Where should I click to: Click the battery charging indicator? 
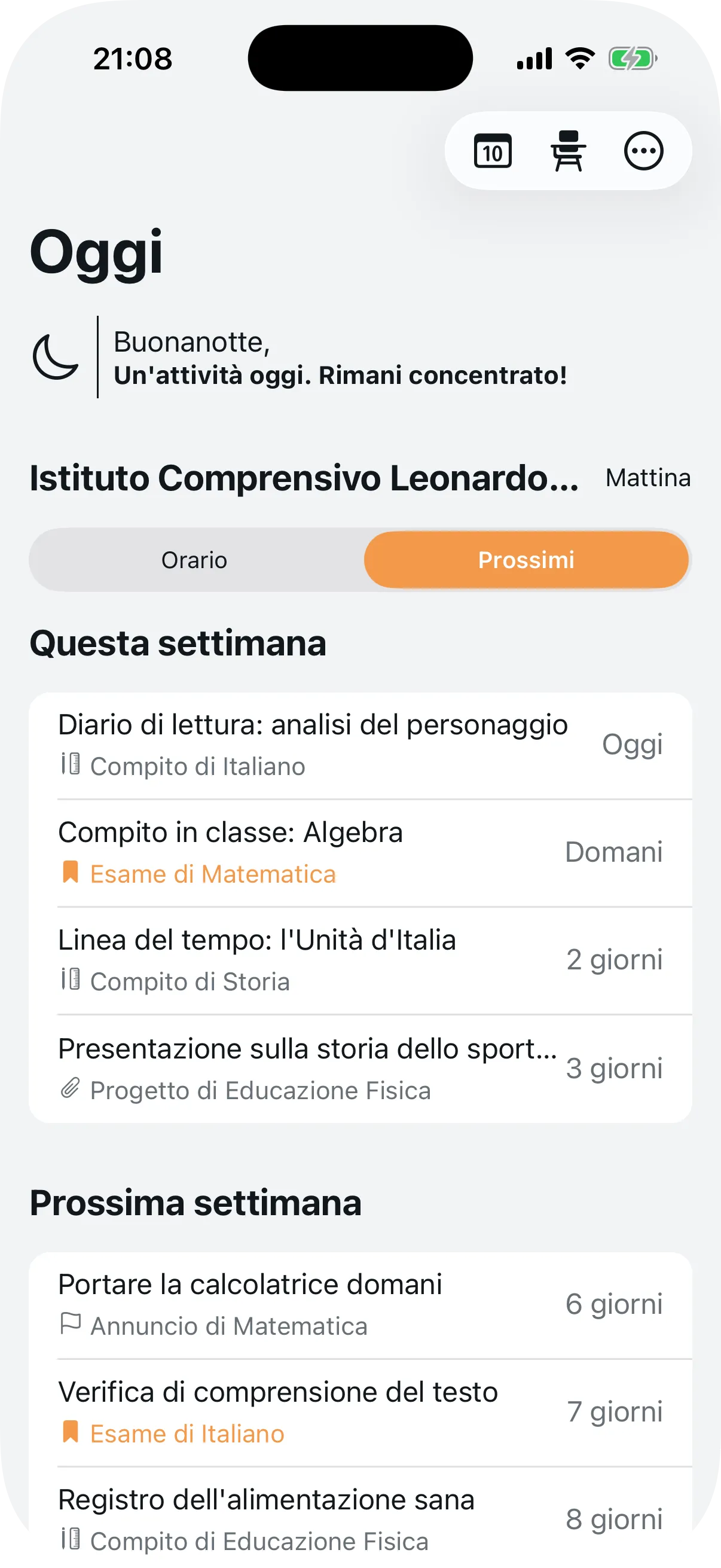click(631, 58)
